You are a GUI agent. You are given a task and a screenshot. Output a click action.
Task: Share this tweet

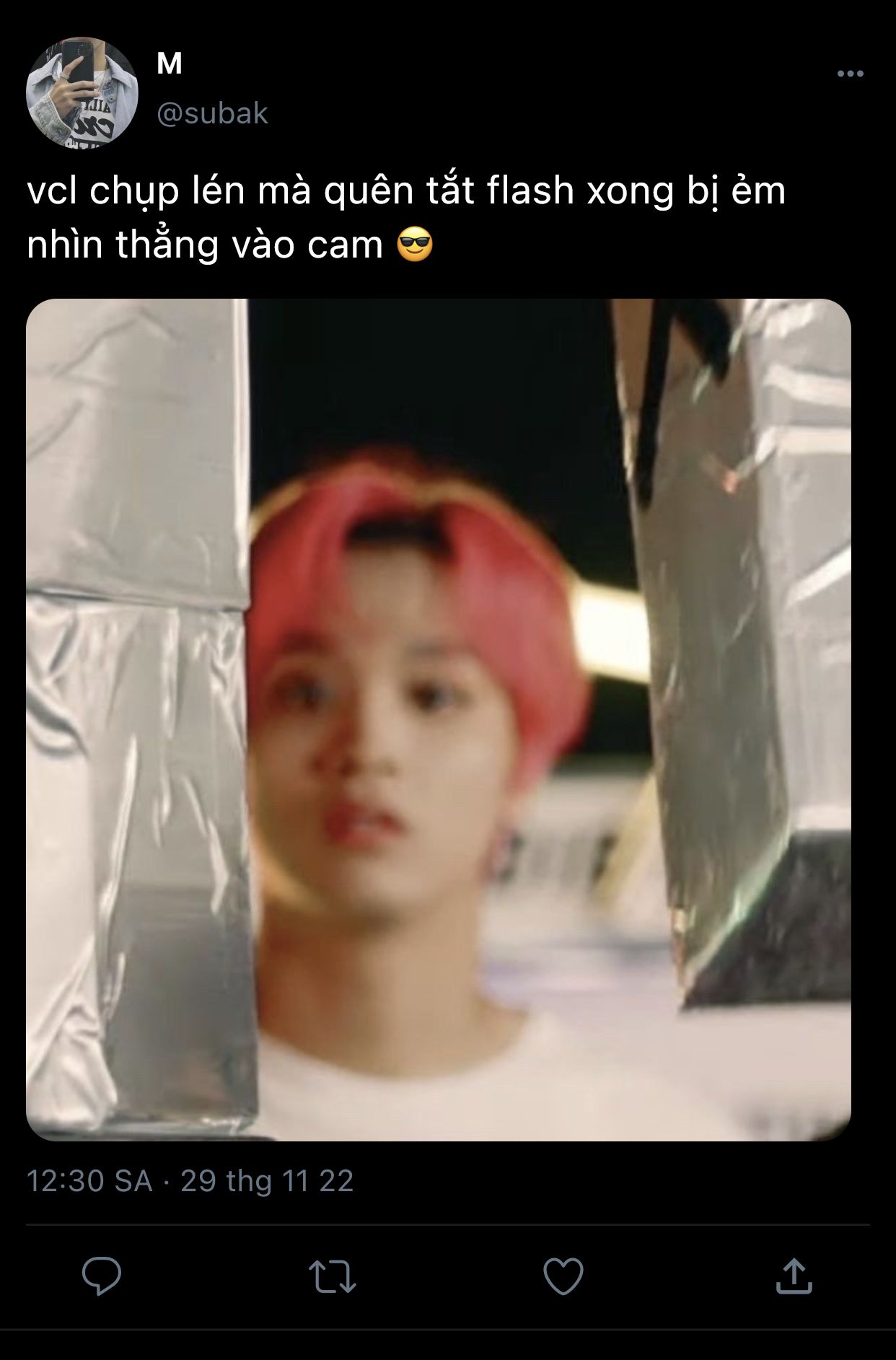pyautogui.click(x=794, y=1276)
